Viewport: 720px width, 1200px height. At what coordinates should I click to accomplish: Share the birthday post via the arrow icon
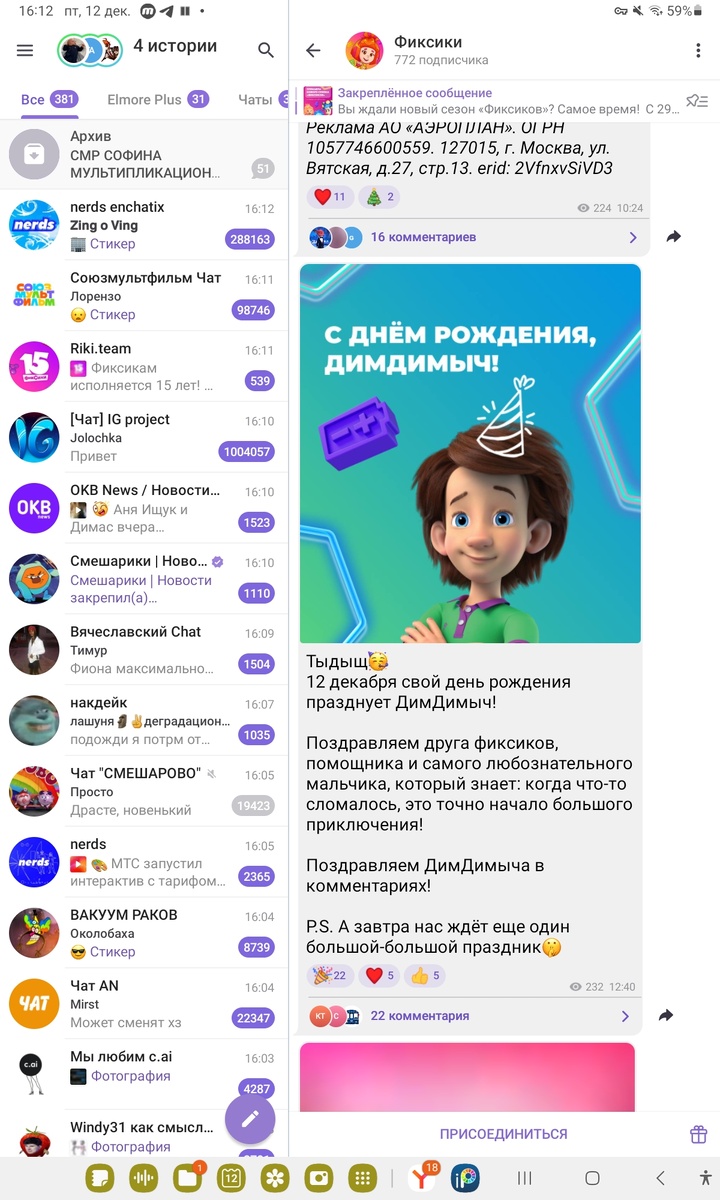[x=666, y=1015]
